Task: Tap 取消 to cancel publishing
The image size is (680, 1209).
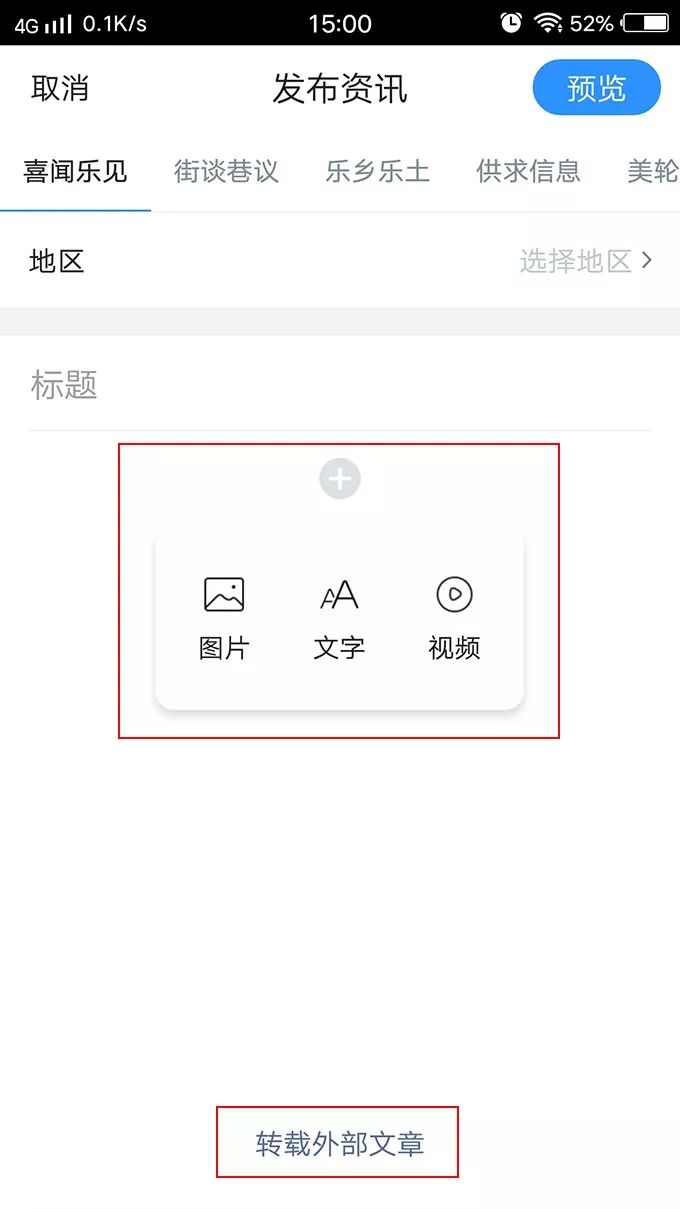Action: (60, 88)
